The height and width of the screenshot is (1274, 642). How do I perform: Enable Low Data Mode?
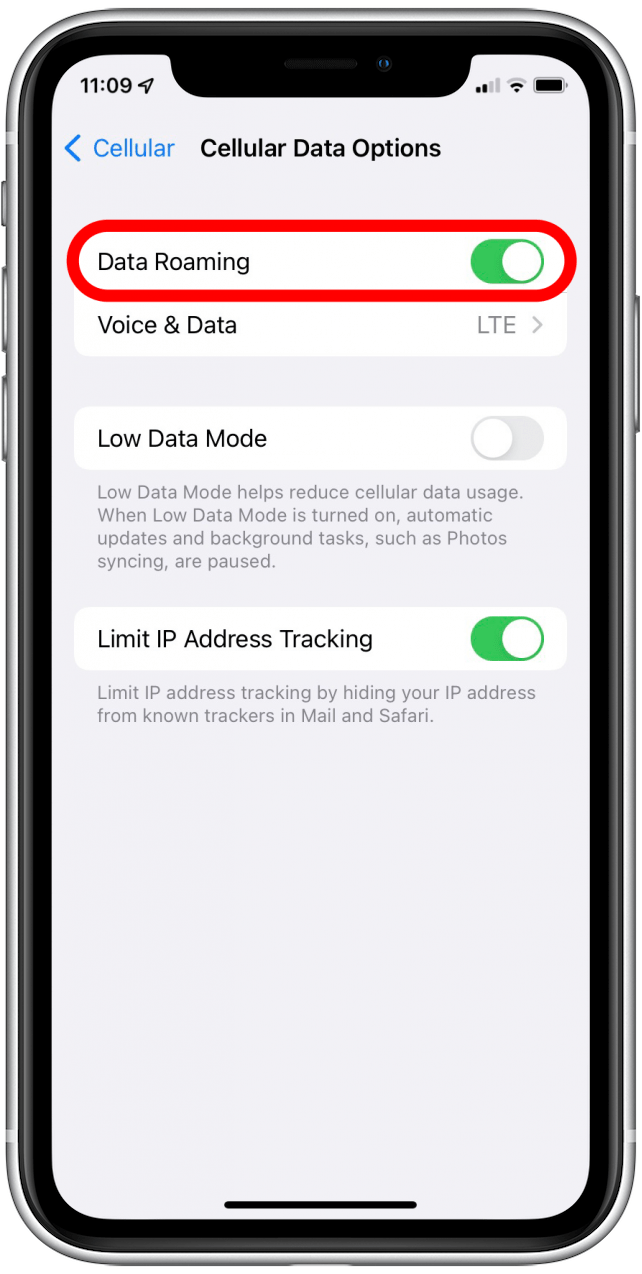pos(506,439)
